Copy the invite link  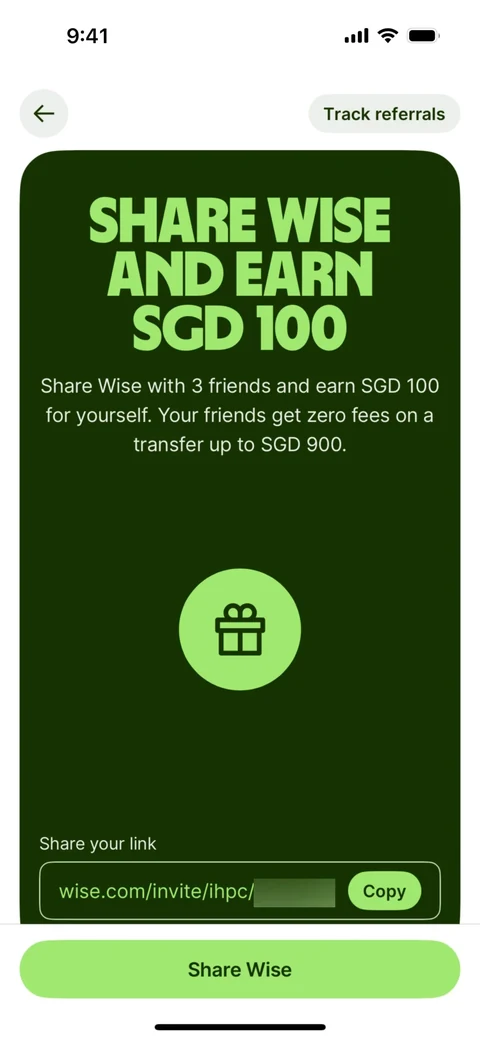coord(384,891)
